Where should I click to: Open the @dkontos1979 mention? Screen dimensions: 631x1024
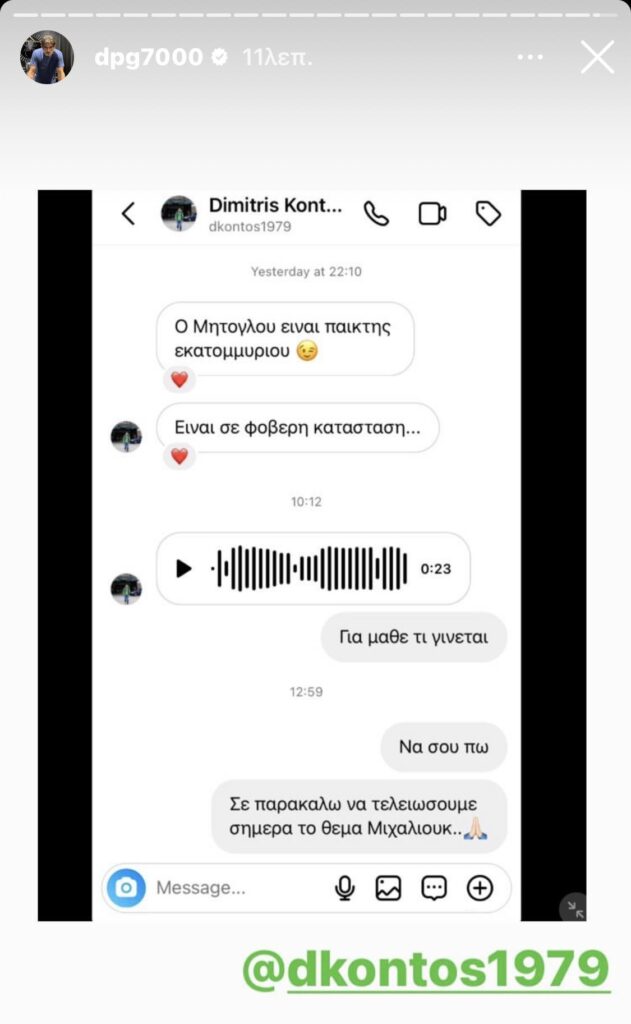425,969
